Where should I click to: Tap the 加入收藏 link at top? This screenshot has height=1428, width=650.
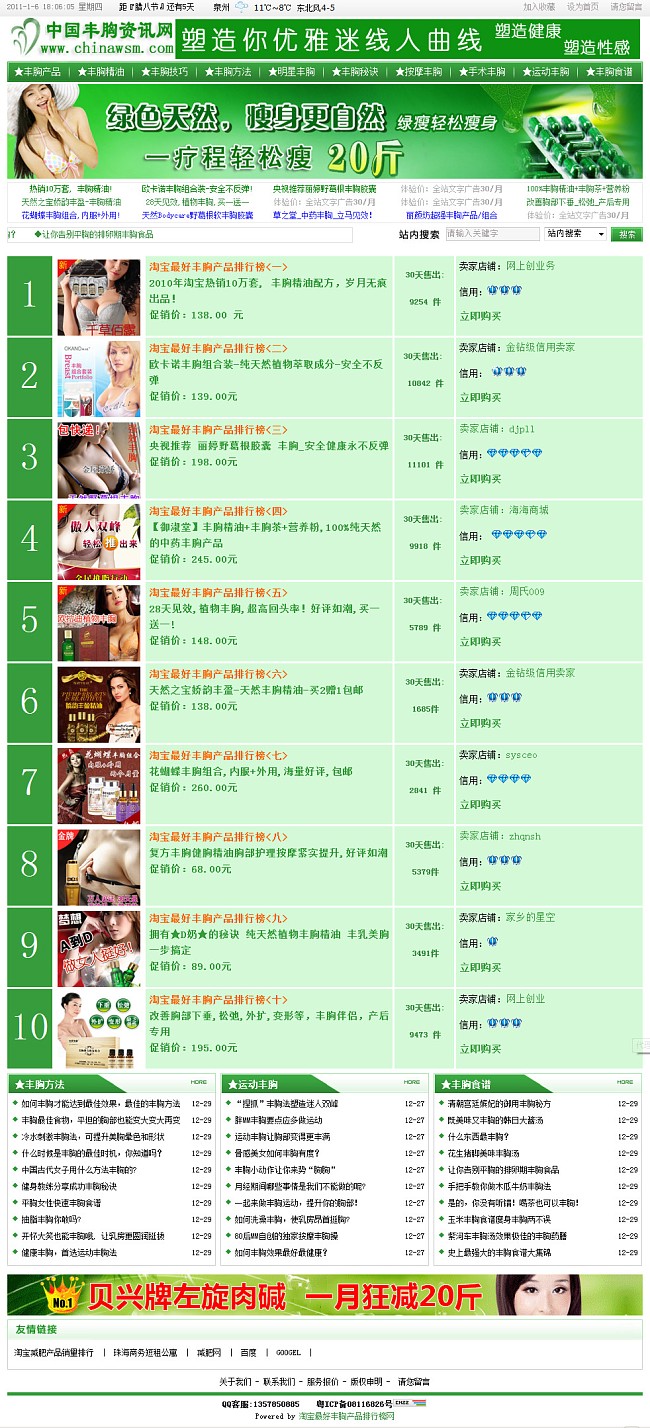[538, 6]
